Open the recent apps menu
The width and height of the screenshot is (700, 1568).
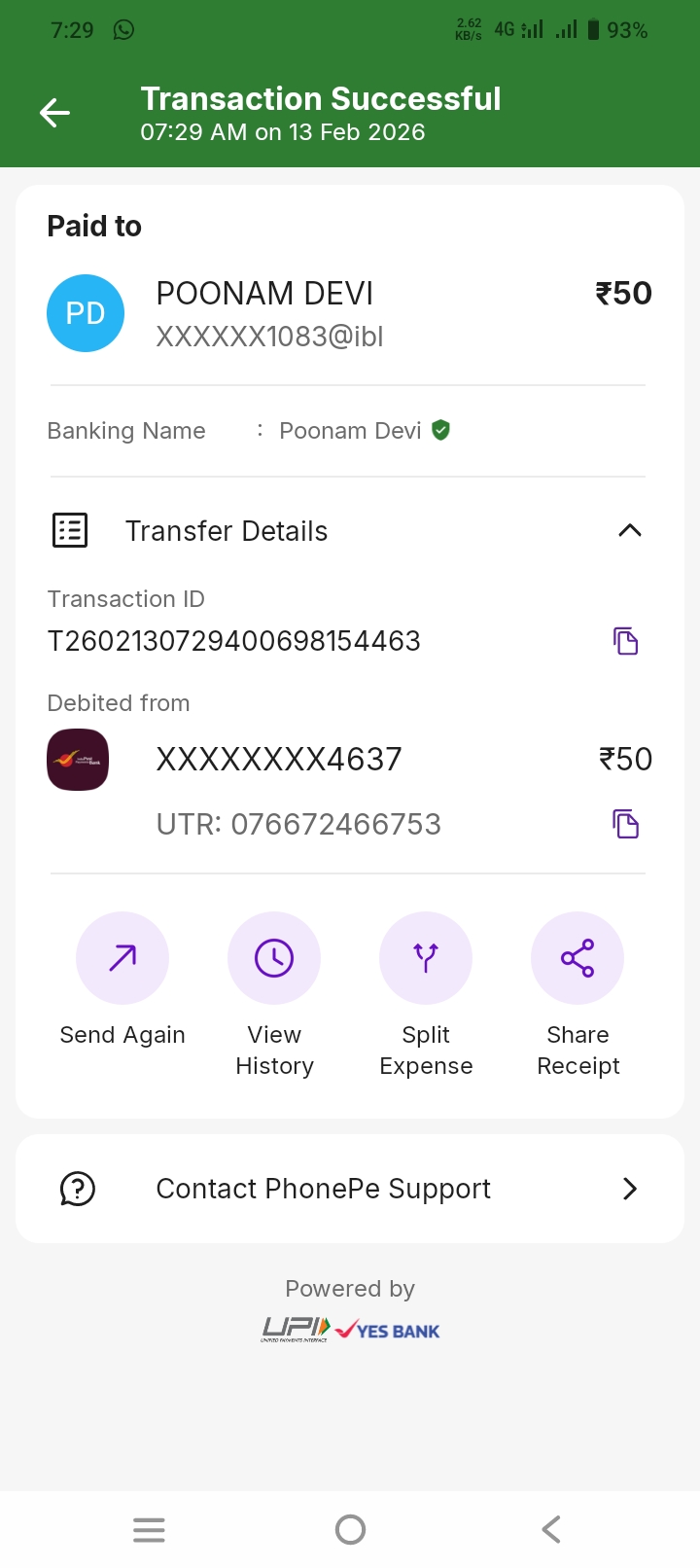tap(149, 1530)
